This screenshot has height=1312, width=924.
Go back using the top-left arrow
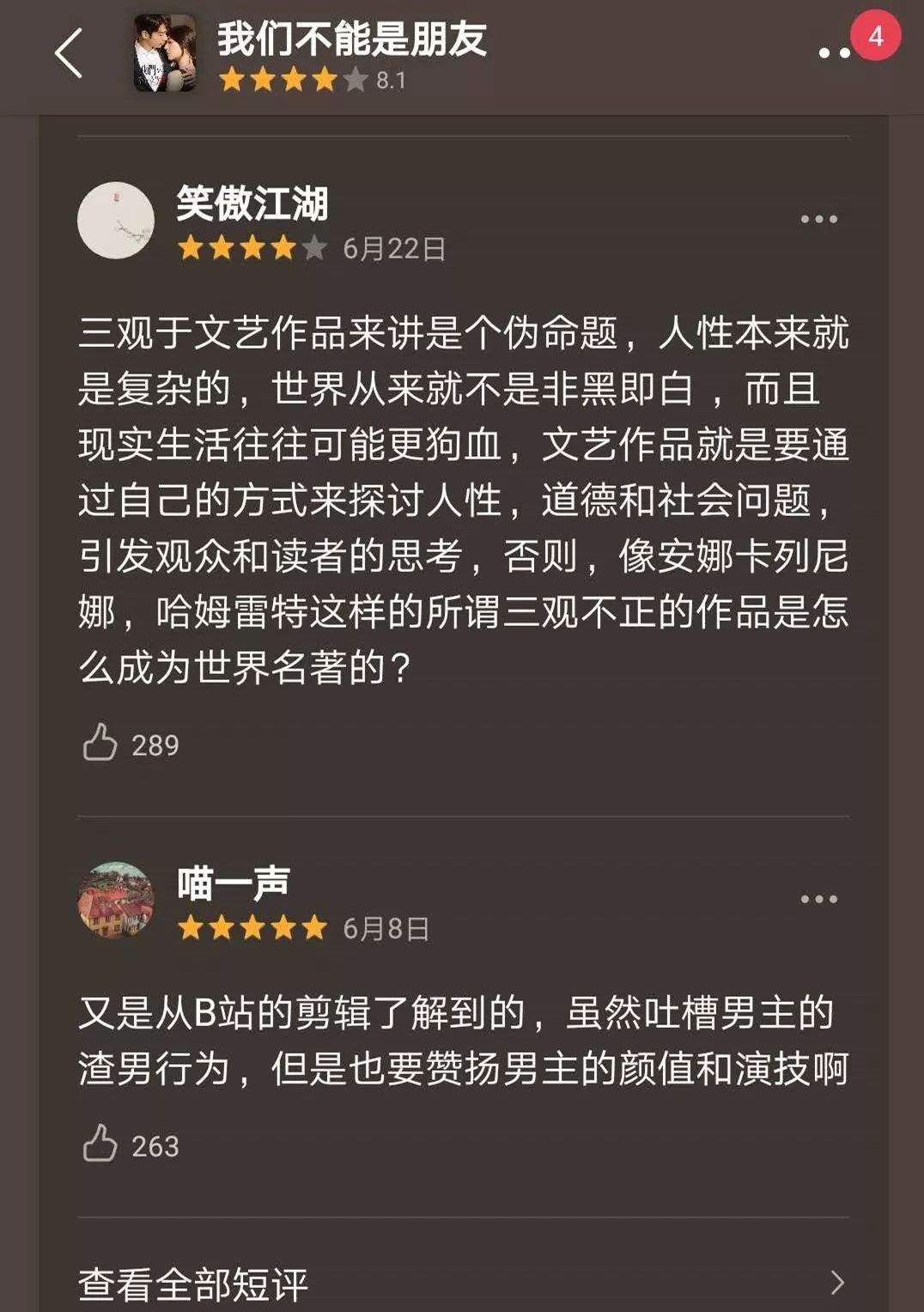(x=69, y=53)
